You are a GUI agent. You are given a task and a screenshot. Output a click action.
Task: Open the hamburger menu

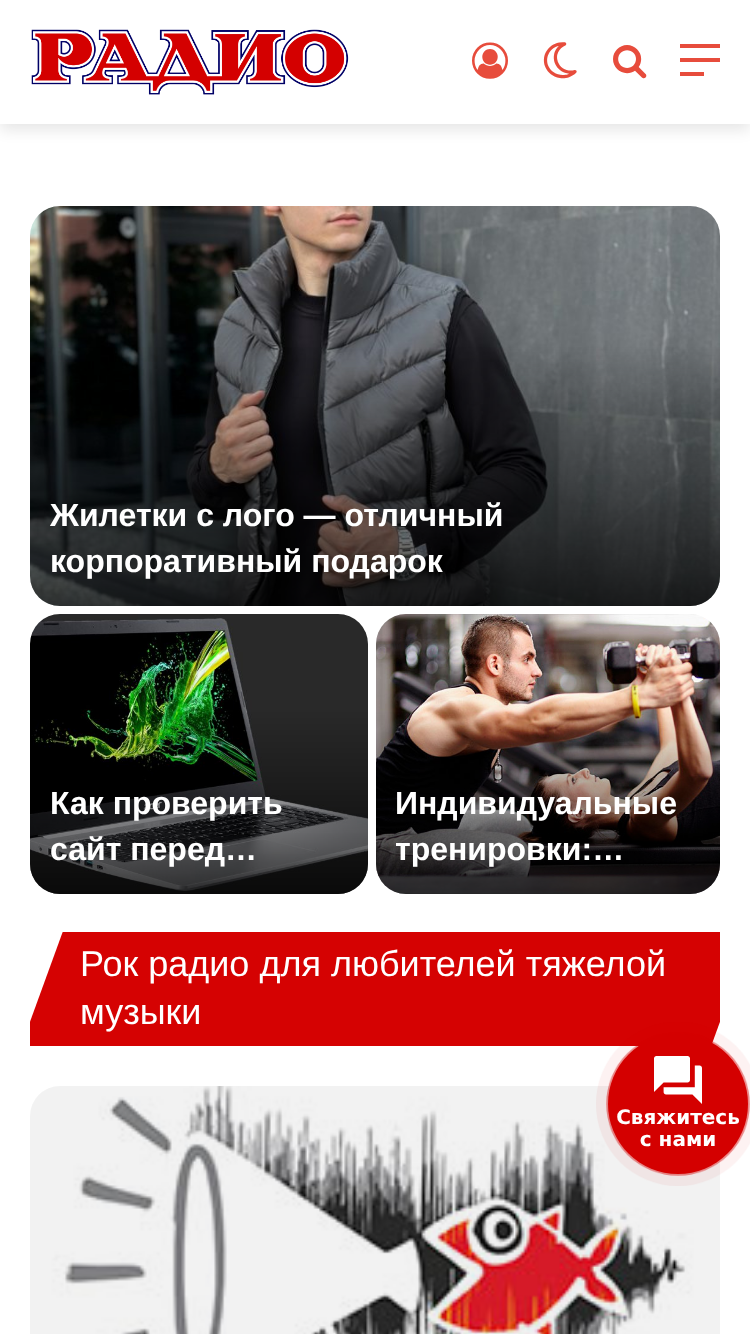coord(700,60)
